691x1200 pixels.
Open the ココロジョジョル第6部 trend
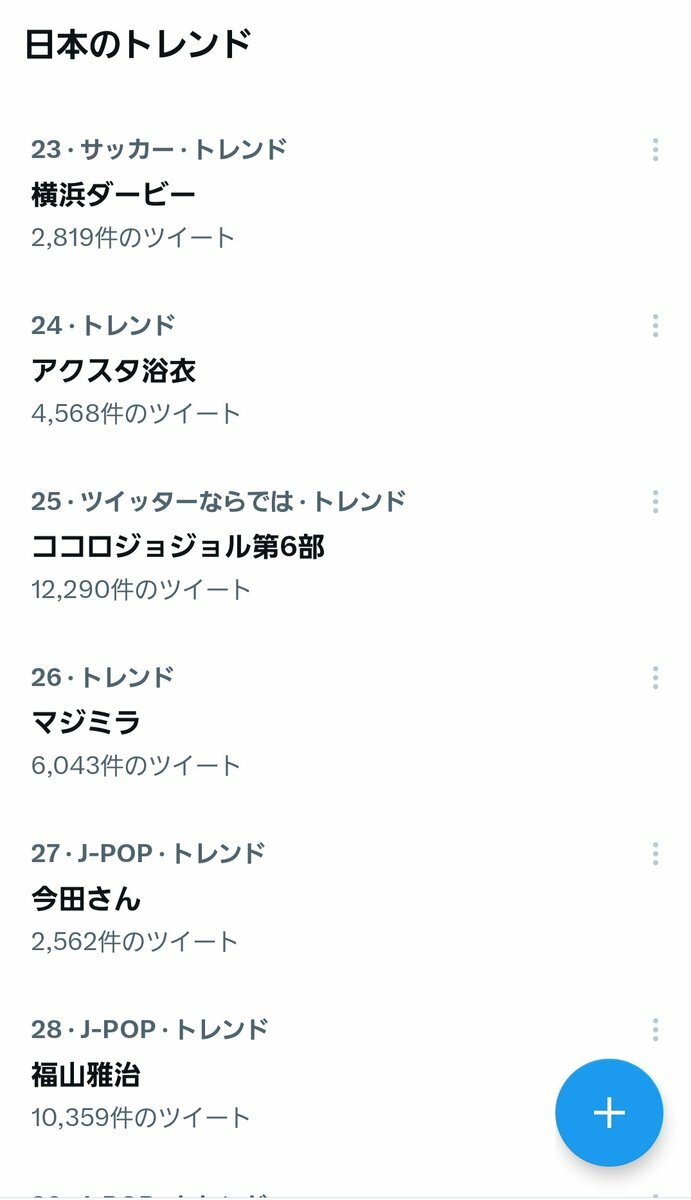(345, 546)
